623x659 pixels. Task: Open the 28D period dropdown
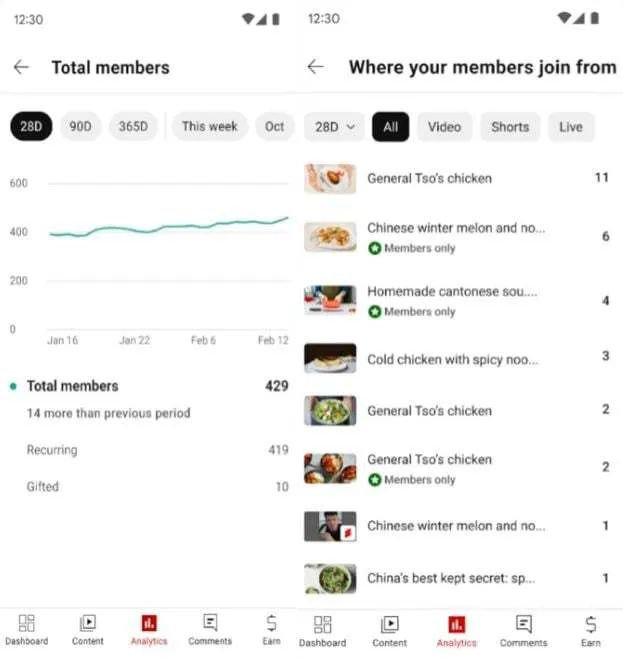click(334, 127)
